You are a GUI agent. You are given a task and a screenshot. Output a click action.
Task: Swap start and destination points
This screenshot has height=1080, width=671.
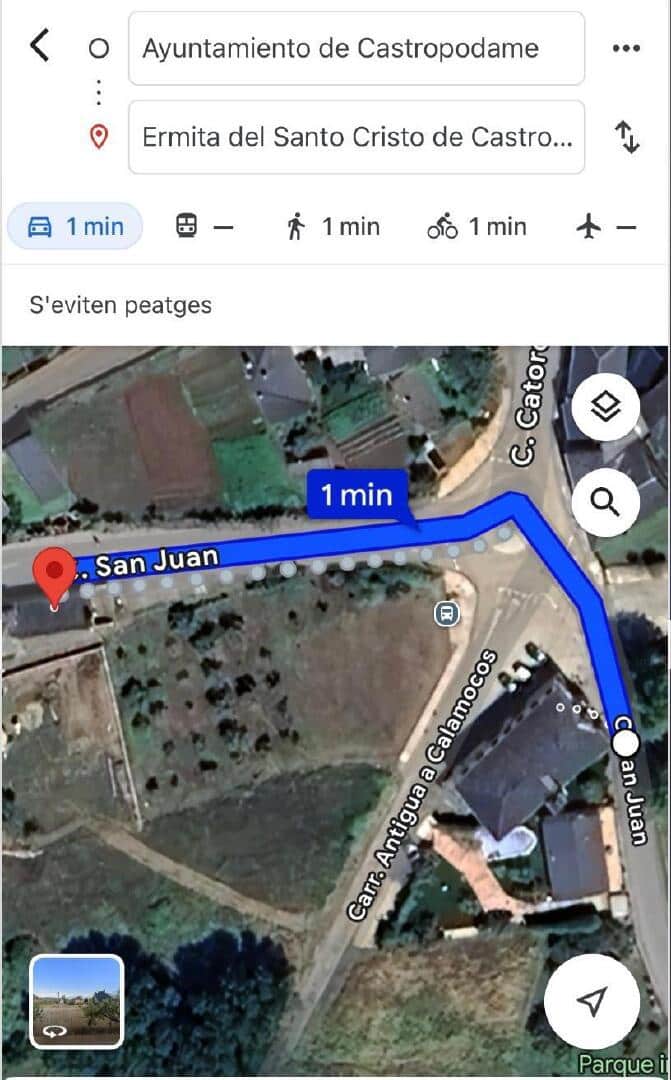[627, 137]
